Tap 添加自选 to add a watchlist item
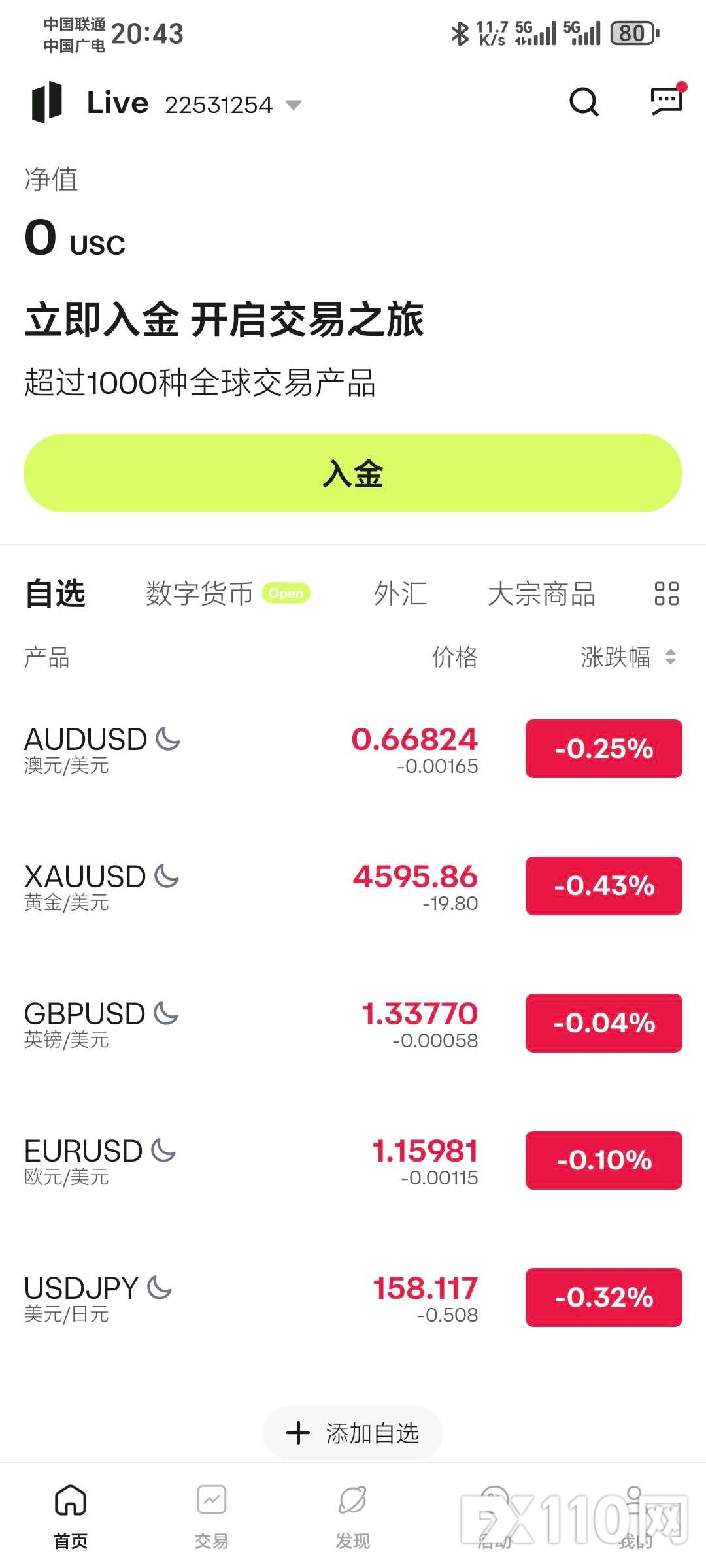The height and width of the screenshot is (1568, 706). (x=353, y=1433)
